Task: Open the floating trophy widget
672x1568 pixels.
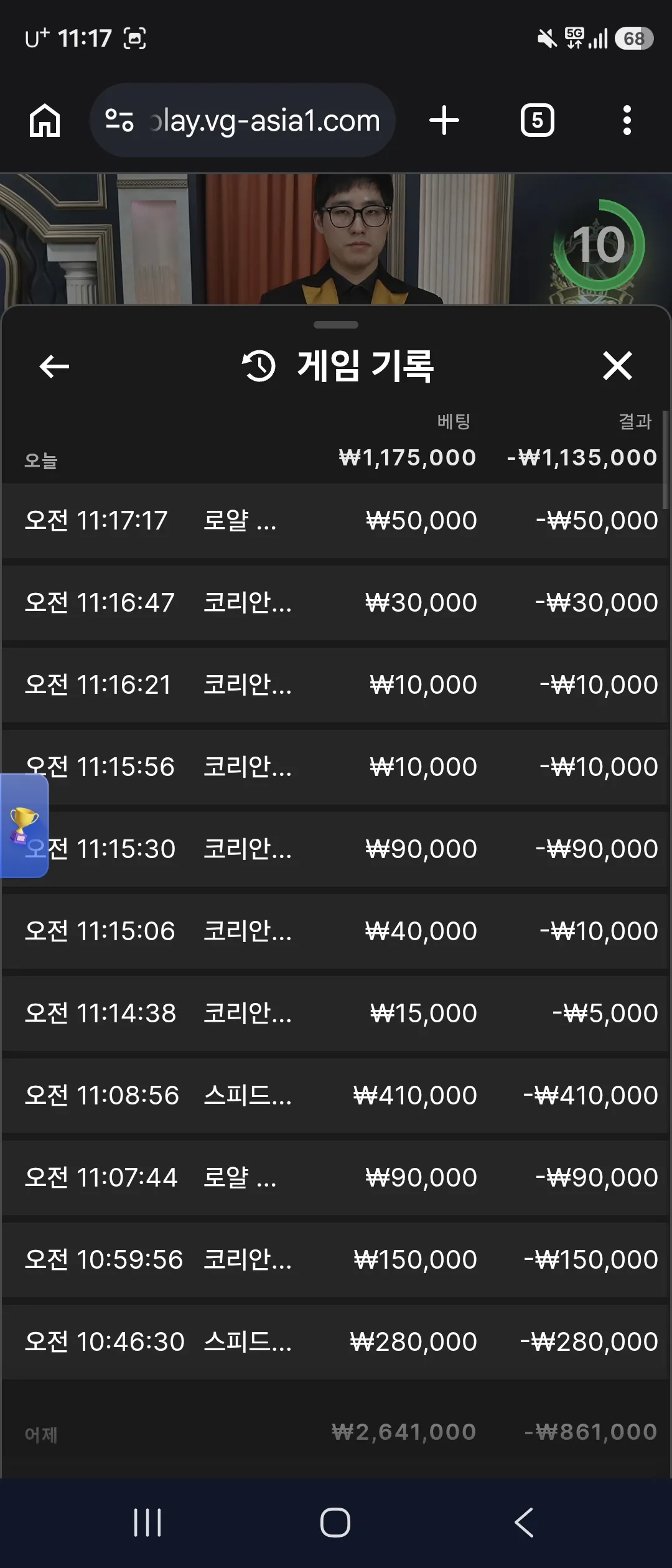Action: [x=24, y=826]
